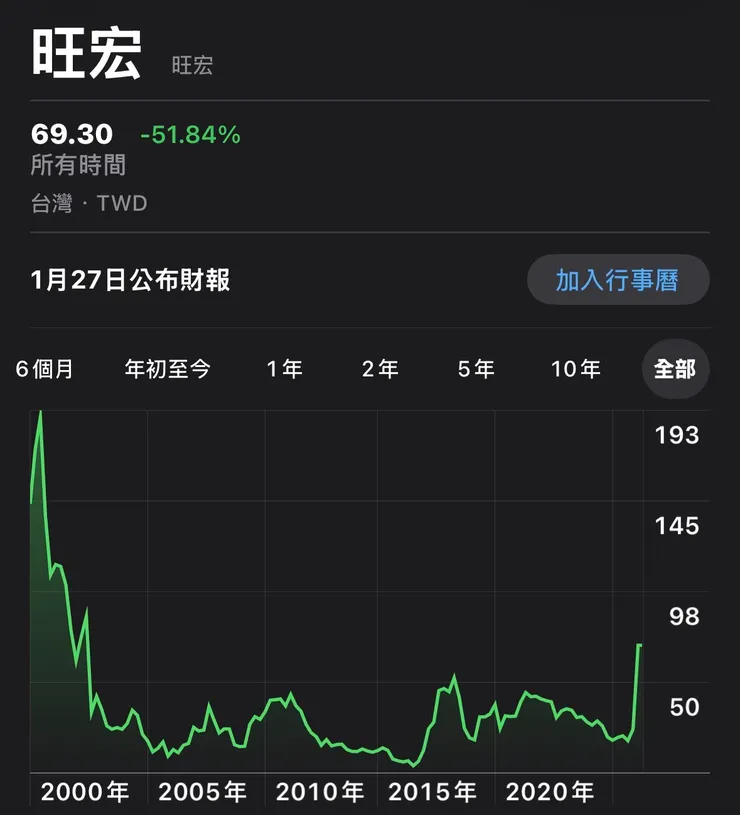Switch to the 2年 time range
The image size is (740, 815).
pos(379,369)
